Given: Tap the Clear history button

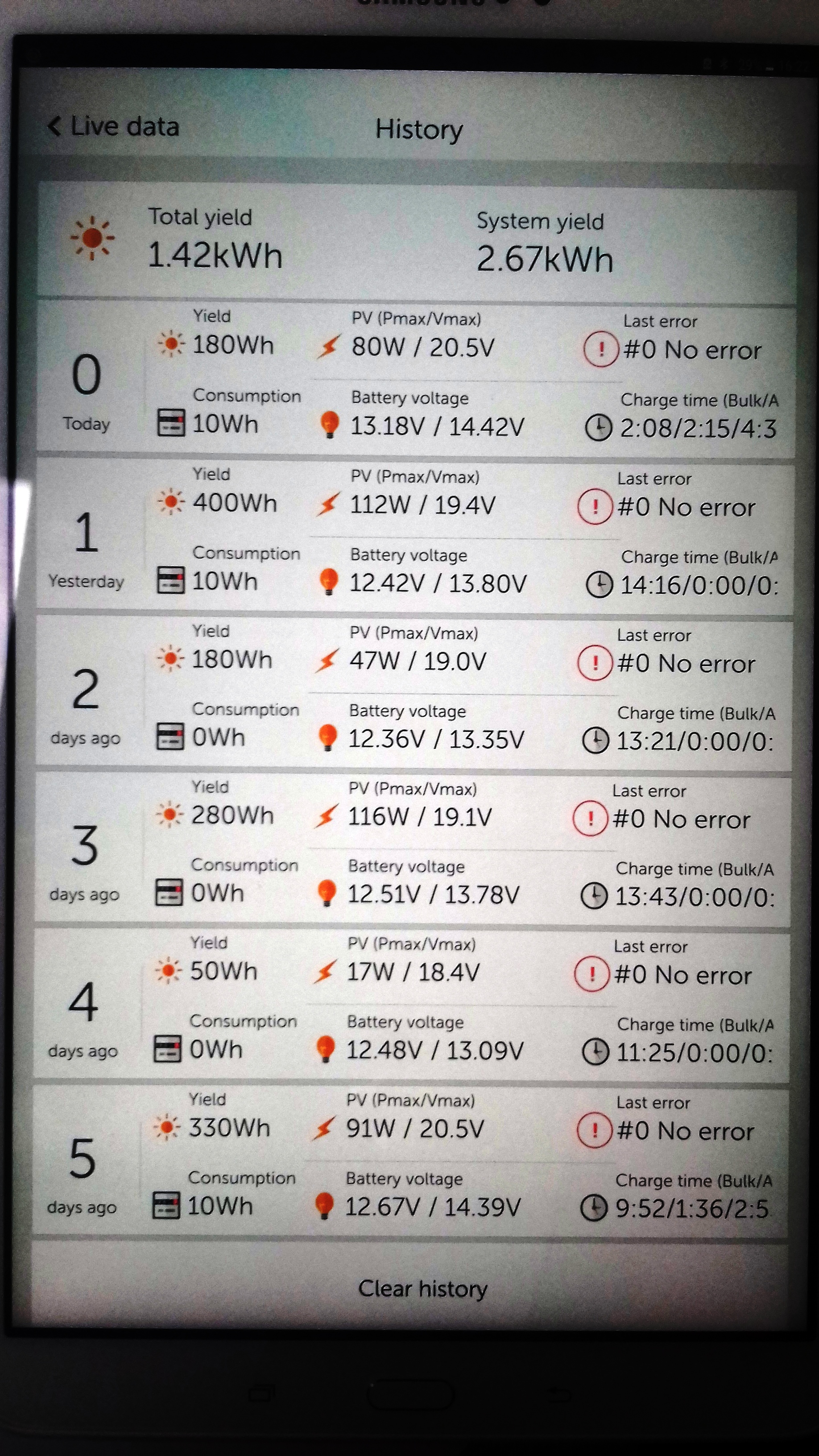Looking at the screenshot, I should 422,1288.
